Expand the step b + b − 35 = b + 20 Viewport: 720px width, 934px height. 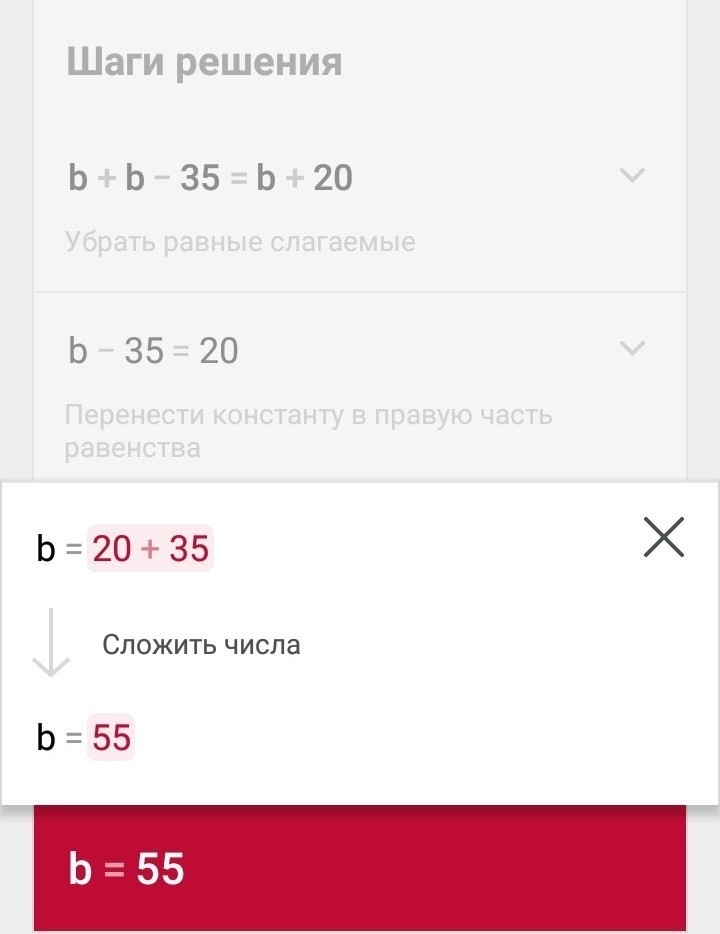tap(632, 177)
